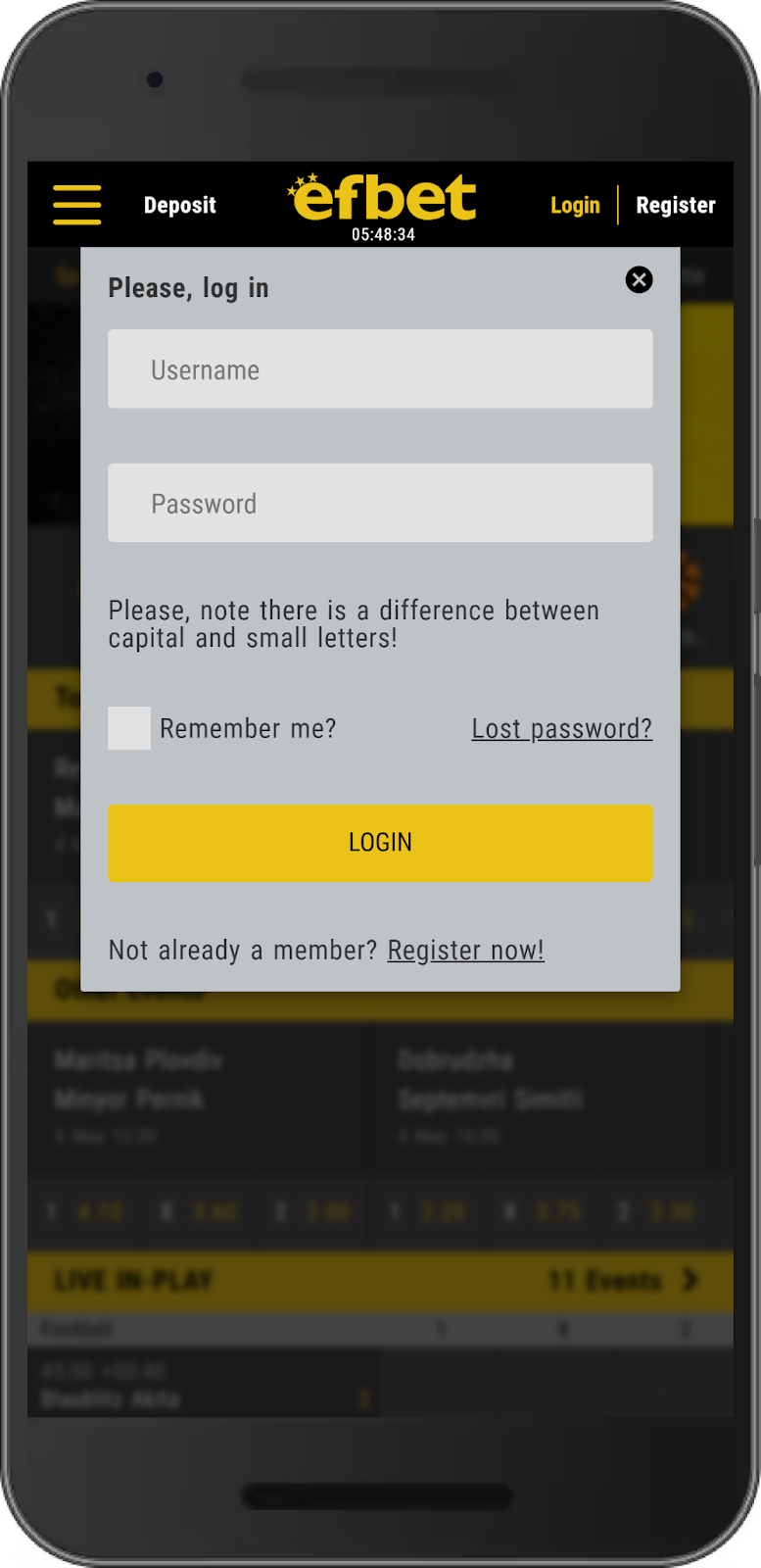
Task: Tap Login in the top bar
Action: coord(575,205)
